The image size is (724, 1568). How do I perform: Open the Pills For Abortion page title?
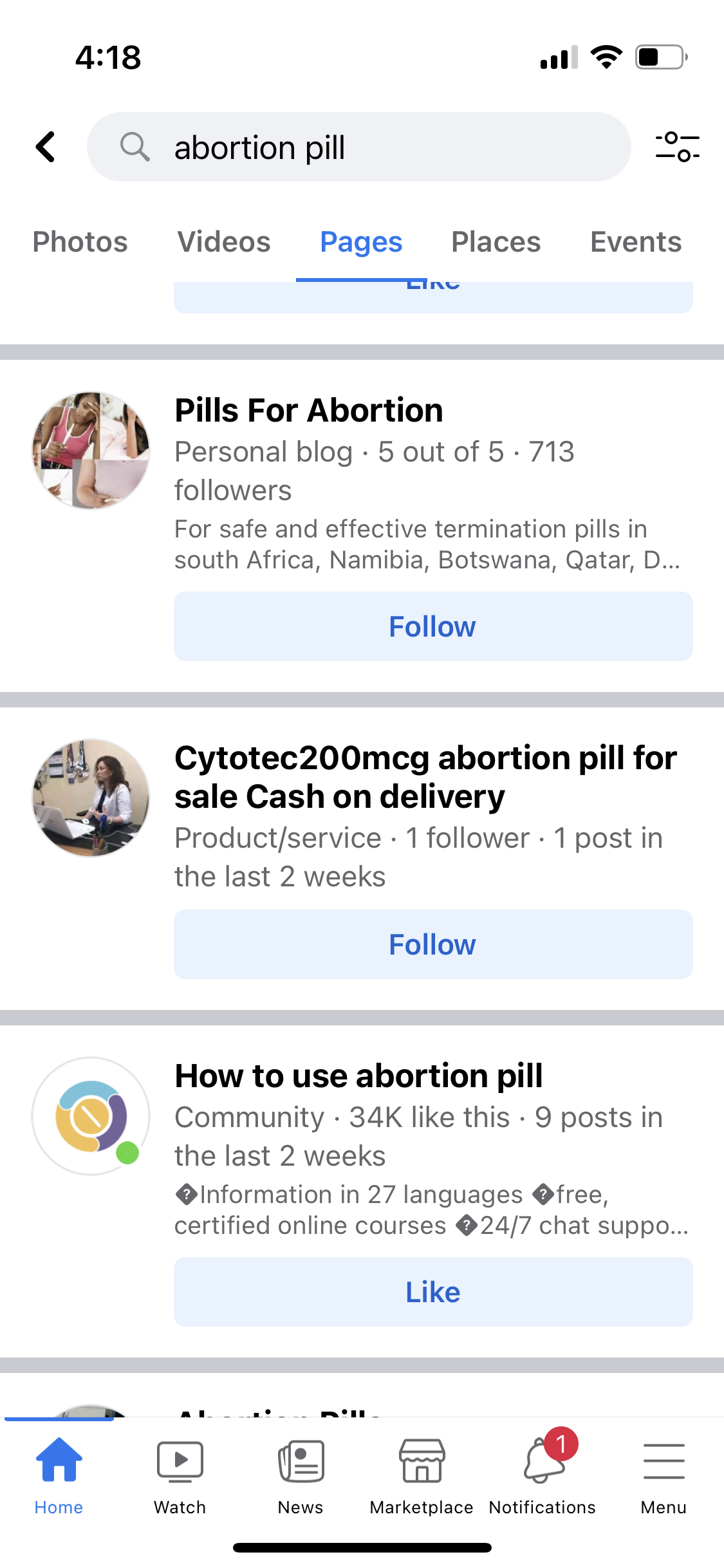[x=308, y=410]
